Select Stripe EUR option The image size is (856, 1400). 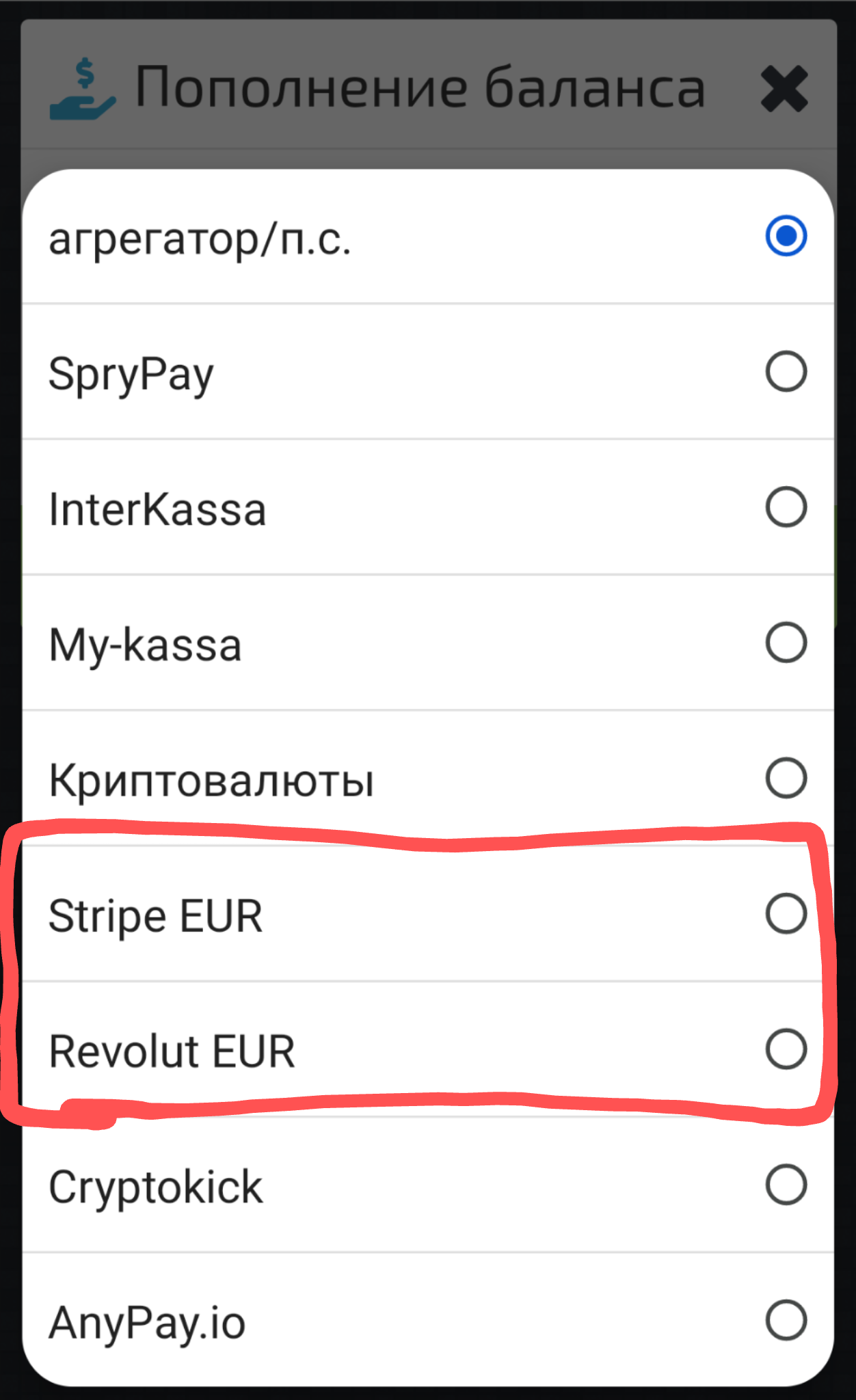point(786,913)
